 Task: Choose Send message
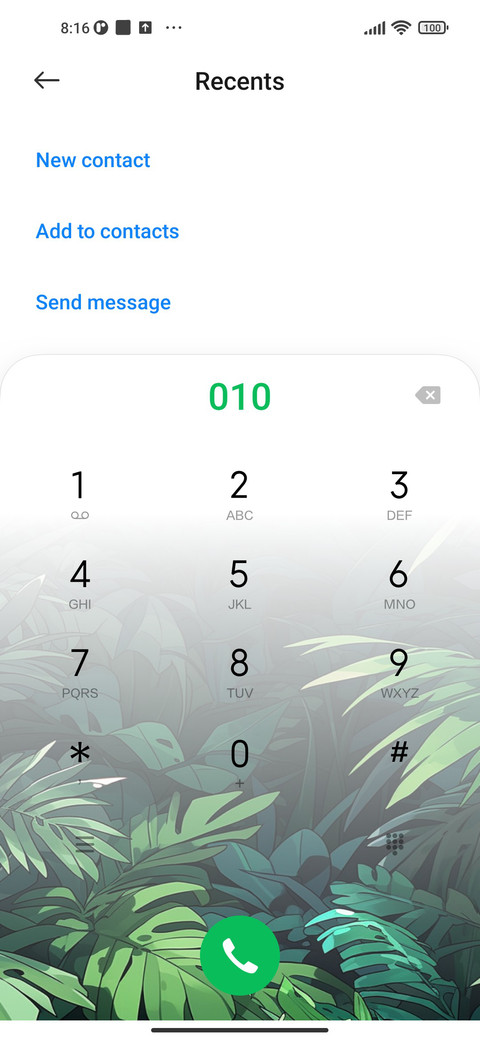tap(103, 302)
